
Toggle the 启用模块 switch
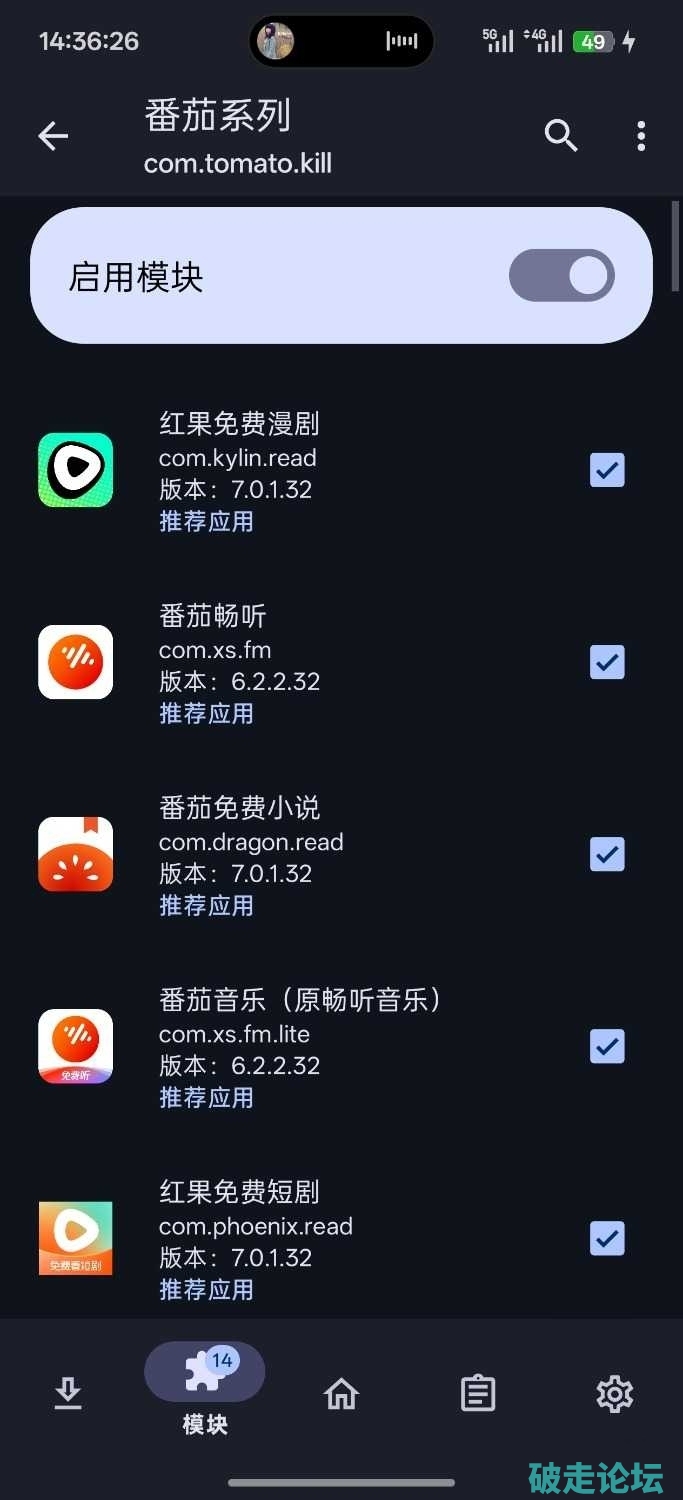click(x=561, y=275)
